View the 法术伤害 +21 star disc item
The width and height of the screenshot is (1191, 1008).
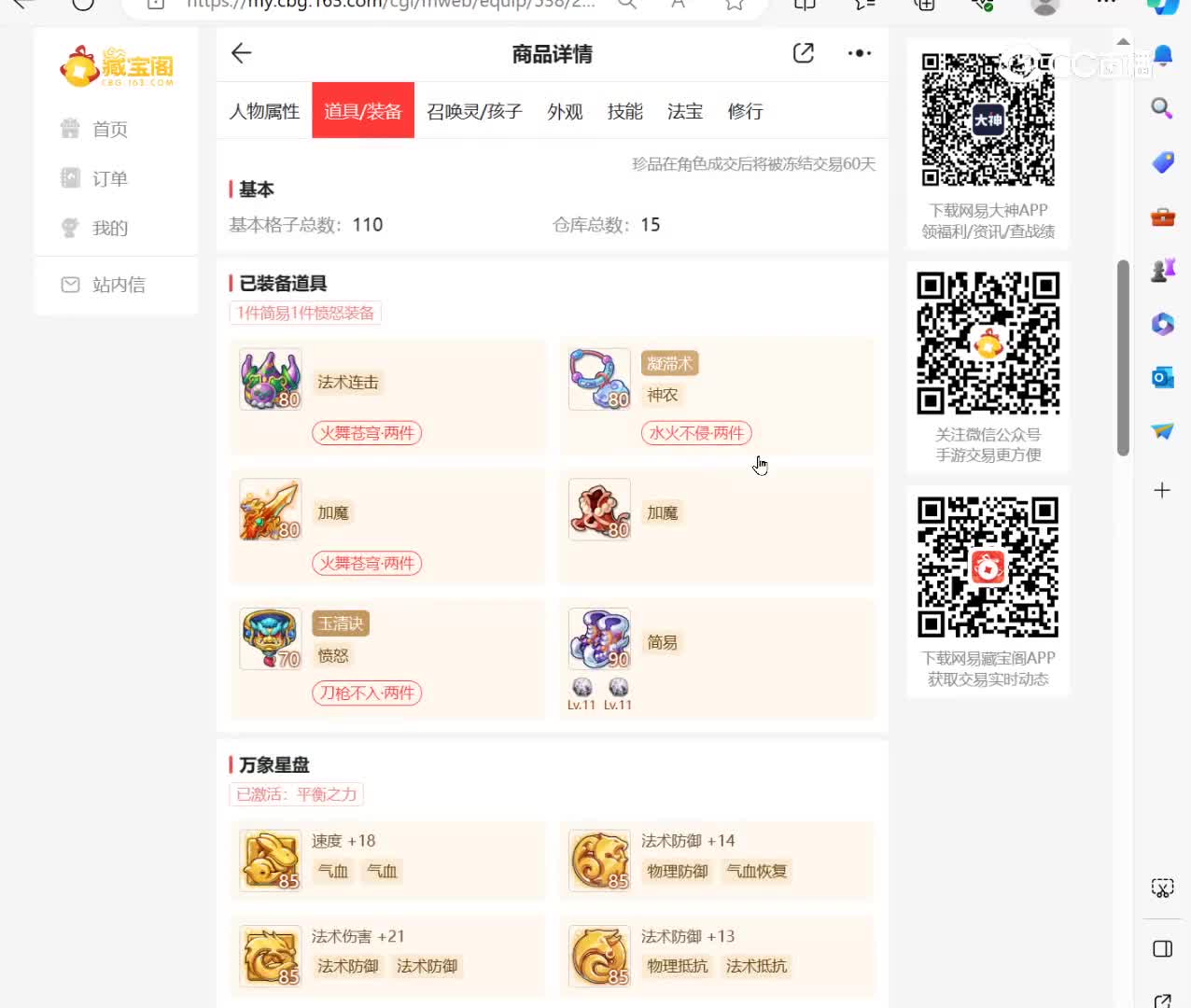point(271,956)
